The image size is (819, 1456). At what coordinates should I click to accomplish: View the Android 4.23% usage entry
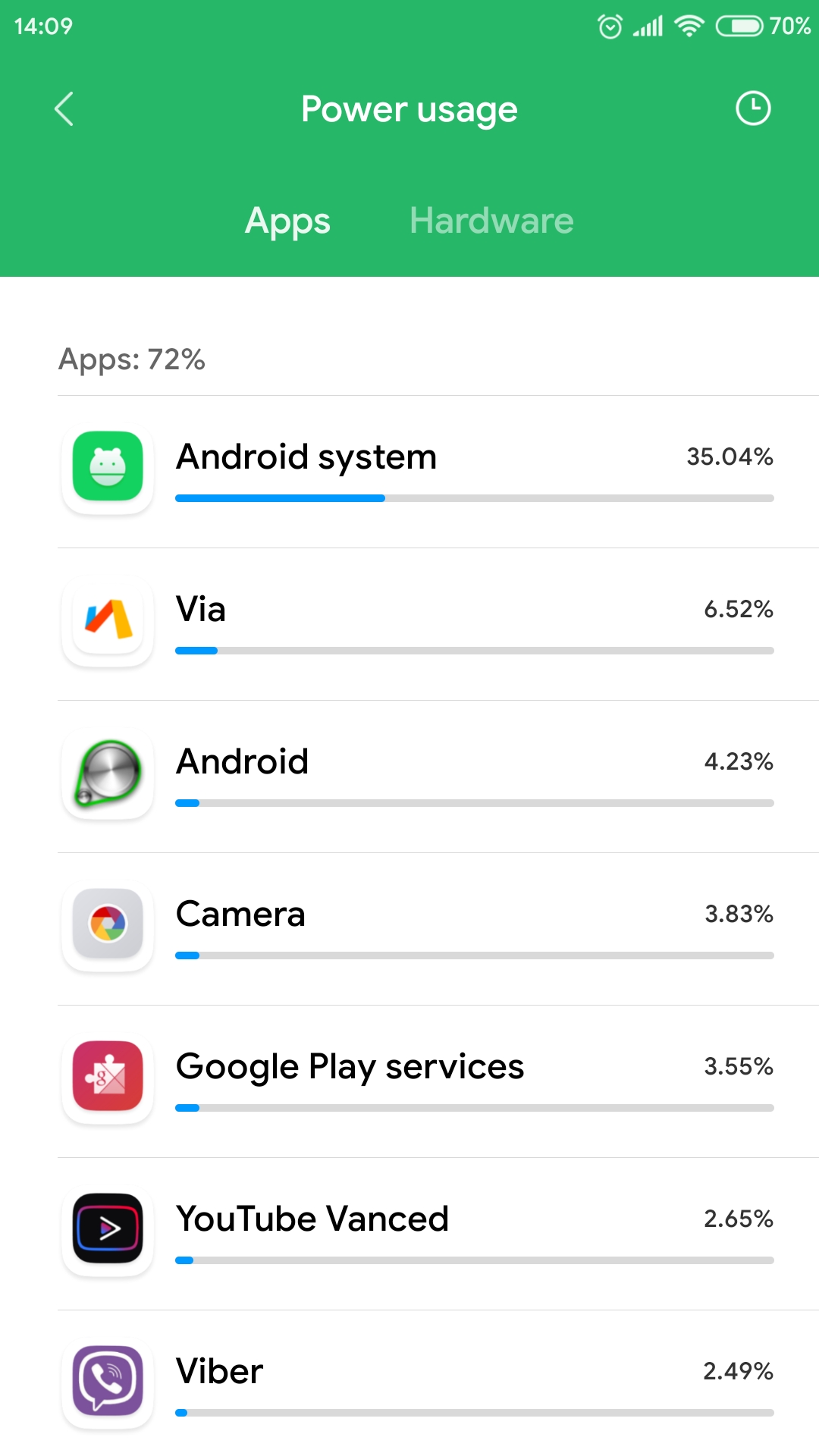(438, 777)
